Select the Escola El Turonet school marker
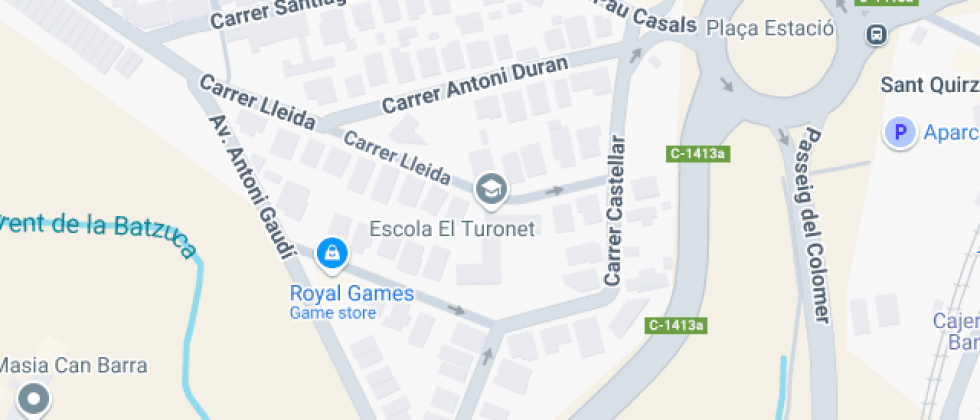The width and height of the screenshot is (980, 420). 490,188
